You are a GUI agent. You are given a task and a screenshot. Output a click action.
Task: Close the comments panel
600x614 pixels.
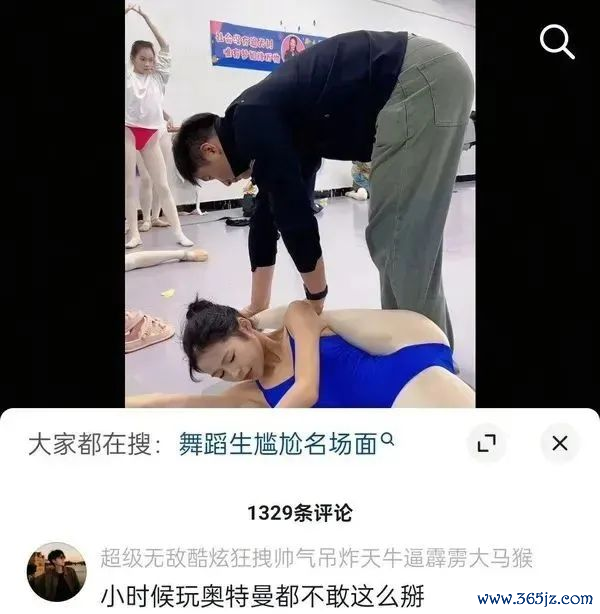559,443
